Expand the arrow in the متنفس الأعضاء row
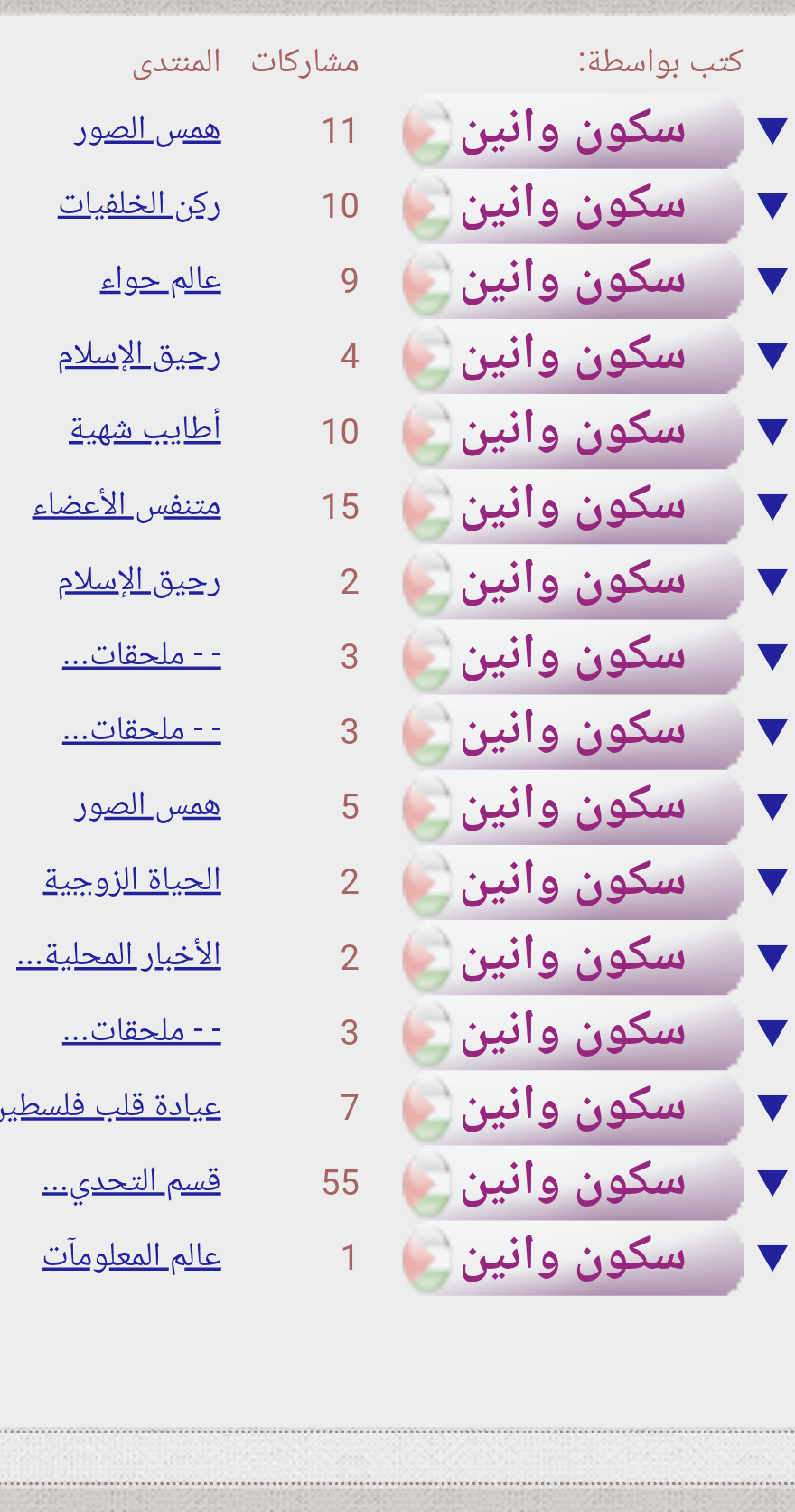 point(773,506)
